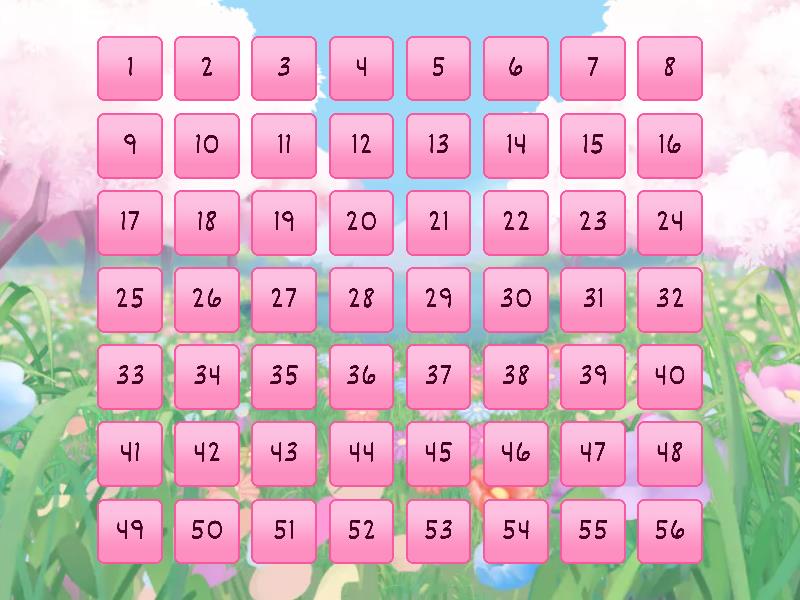The image size is (800, 600).
Task: Select box number 36
Action: [361, 376]
